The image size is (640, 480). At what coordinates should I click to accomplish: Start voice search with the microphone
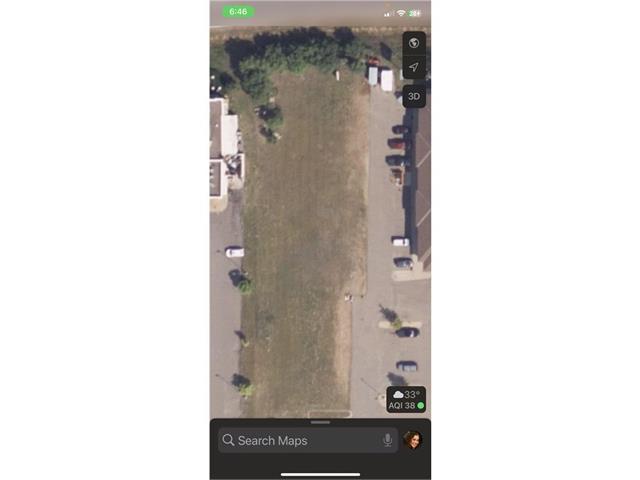[x=387, y=440]
